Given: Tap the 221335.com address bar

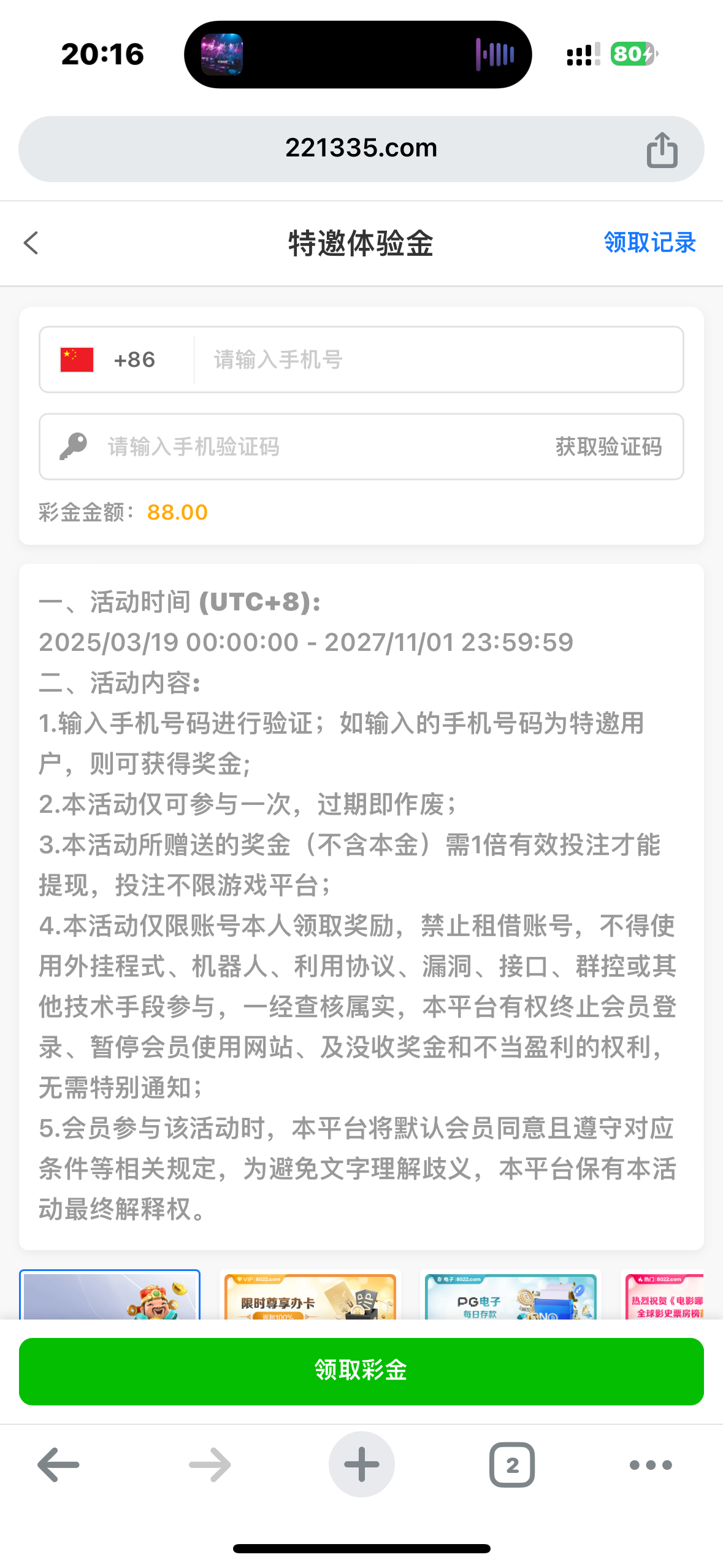Looking at the screenshot, I should click(x=361, y=148).
